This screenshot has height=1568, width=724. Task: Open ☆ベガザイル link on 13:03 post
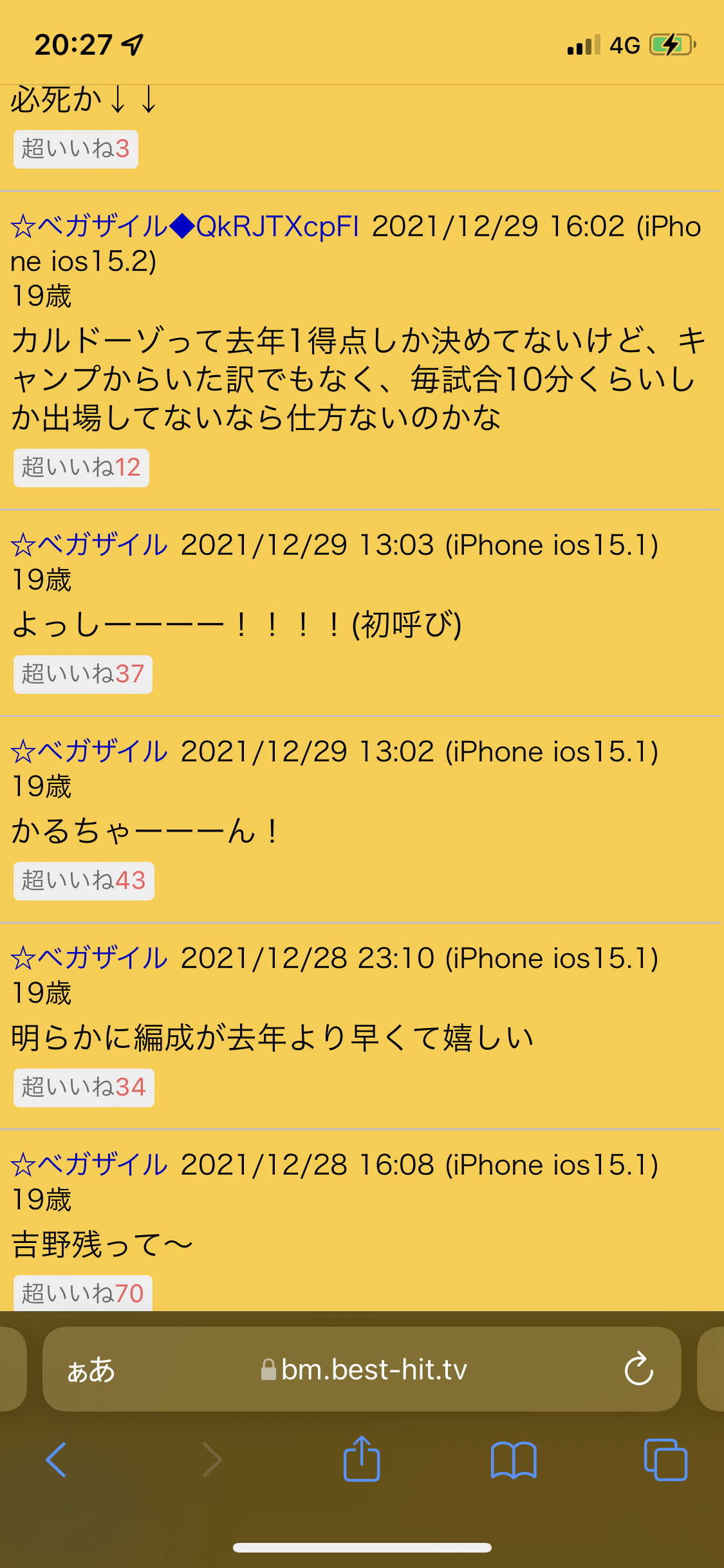pos(89,545)
